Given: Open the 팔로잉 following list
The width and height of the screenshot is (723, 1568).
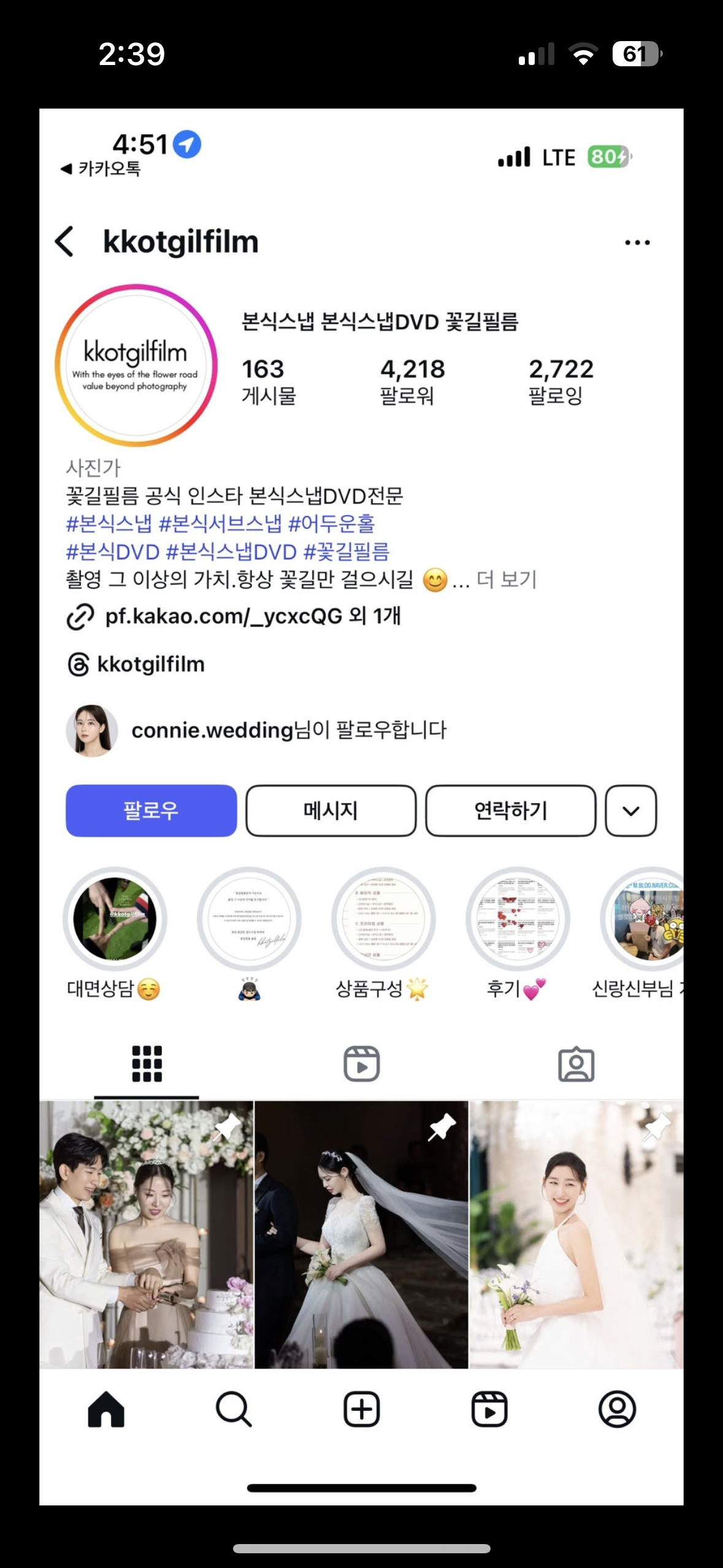Looking at the screenshot, I should click(x=560, y=381).
